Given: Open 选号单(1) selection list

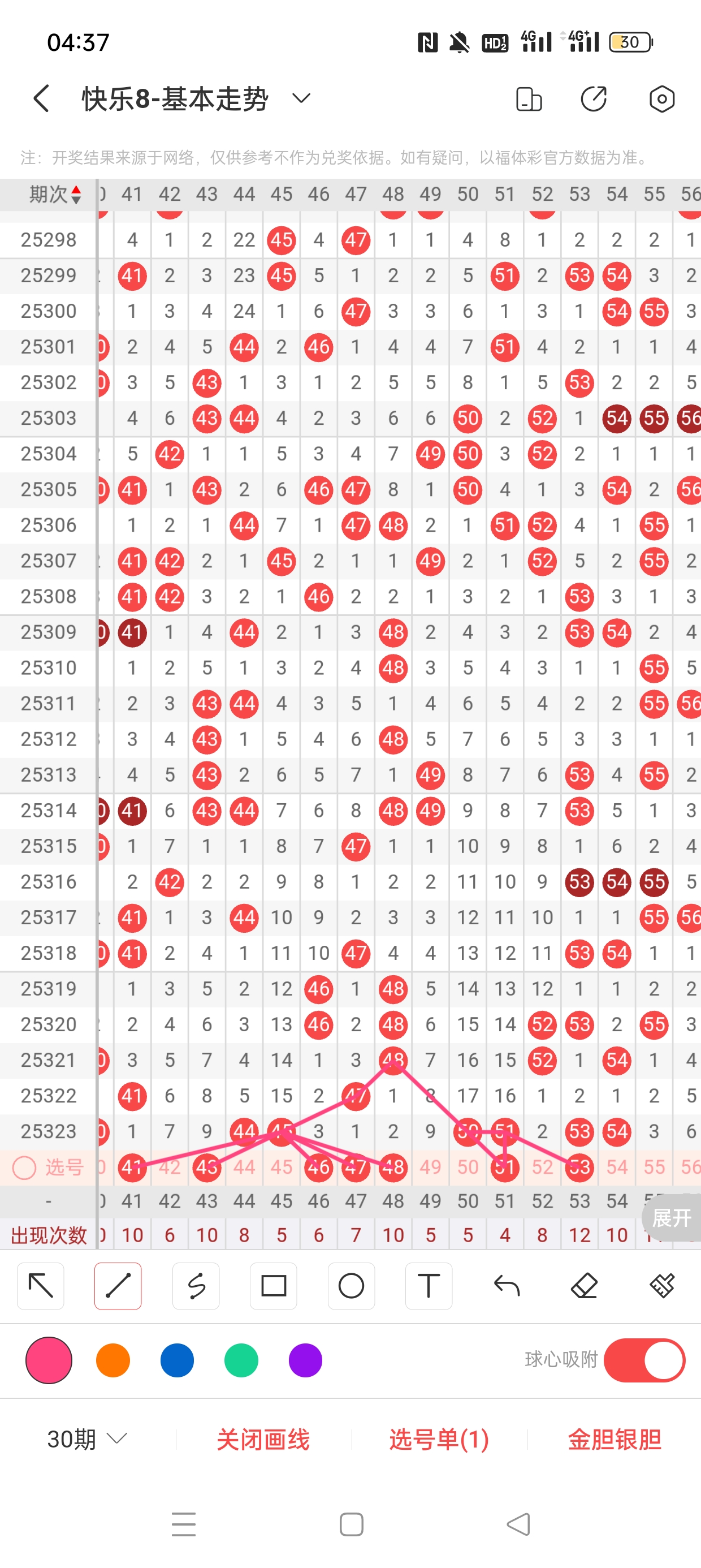Looking at the screenshot, I should [x=439, y=1440].
